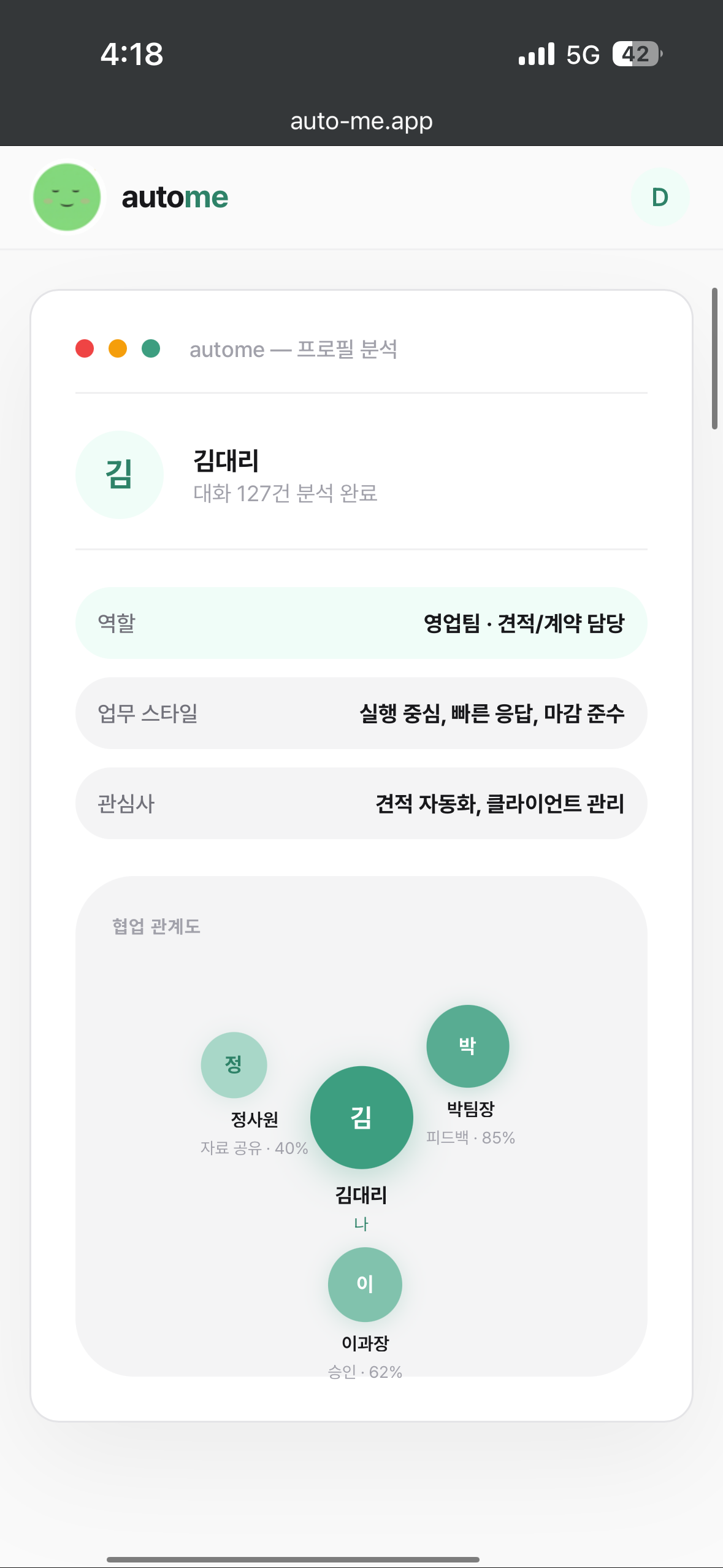The height and width of the screenshot is (1568, 723).
Task: Toggle the 관심사 information row
Action: coord(361,804)
